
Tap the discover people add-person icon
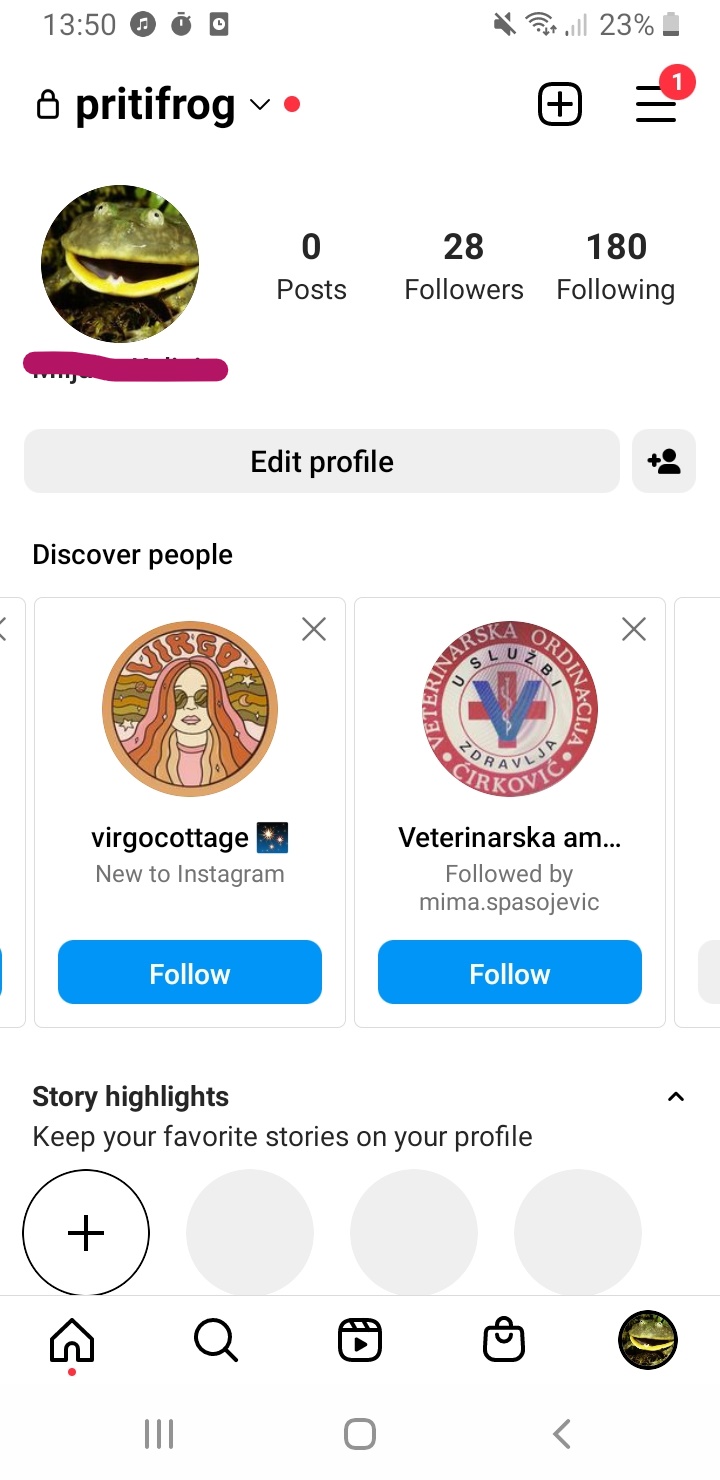tap(664, 461)
